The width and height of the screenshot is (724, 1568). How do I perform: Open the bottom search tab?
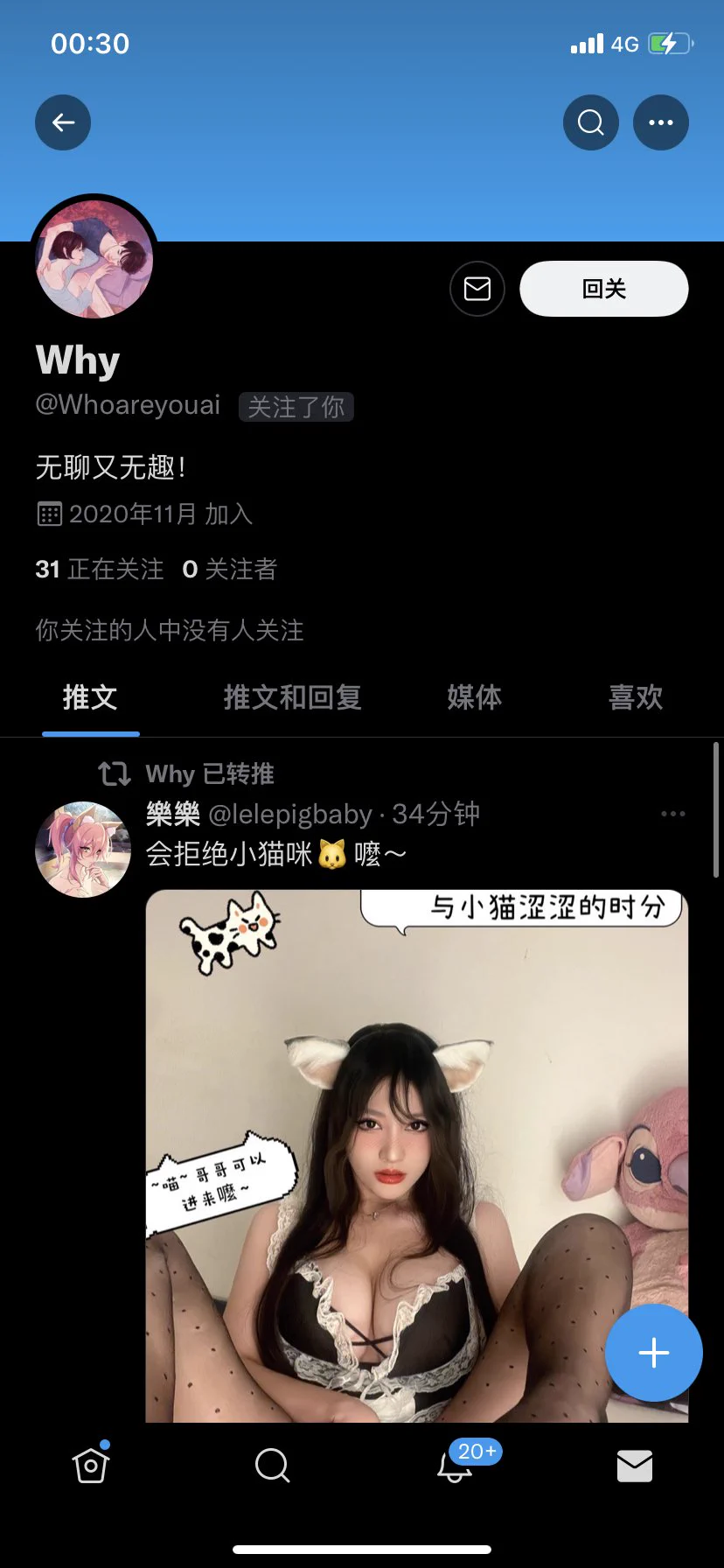[272, 1466]
